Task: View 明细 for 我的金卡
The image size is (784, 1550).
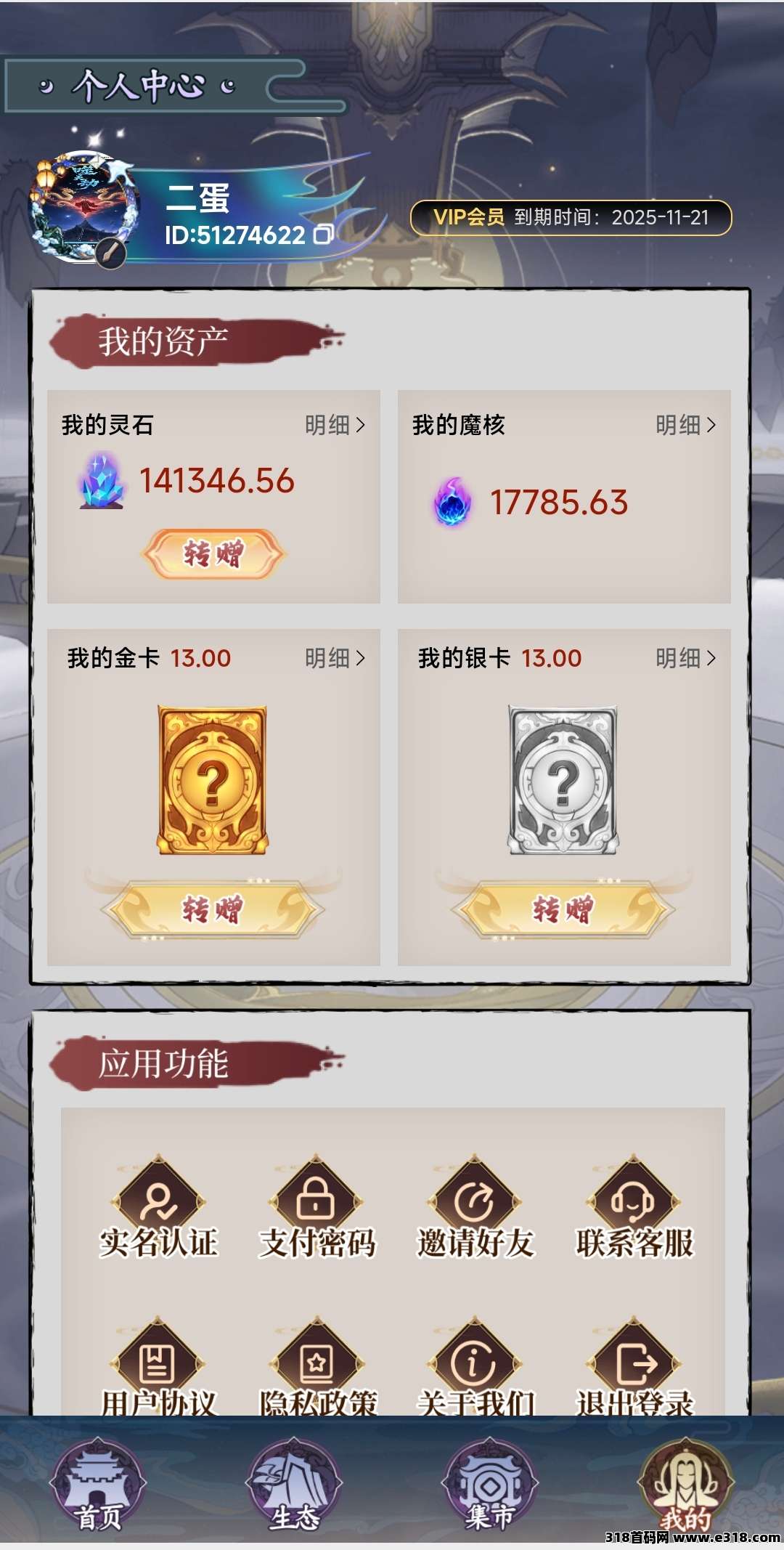Action: click(x=335, y=658)
